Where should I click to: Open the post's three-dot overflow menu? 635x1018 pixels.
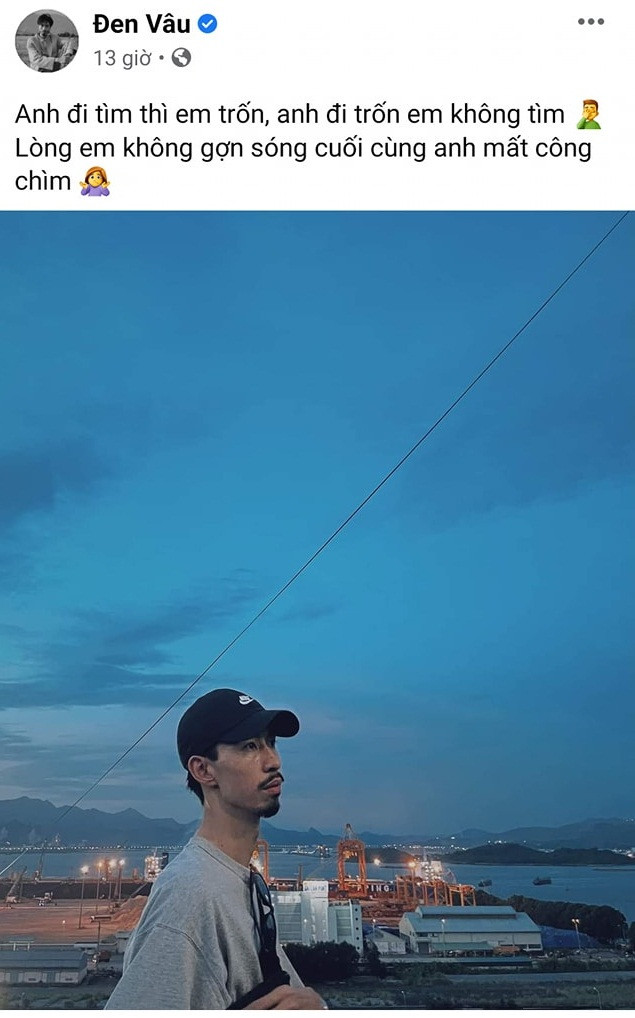(591, 22)
